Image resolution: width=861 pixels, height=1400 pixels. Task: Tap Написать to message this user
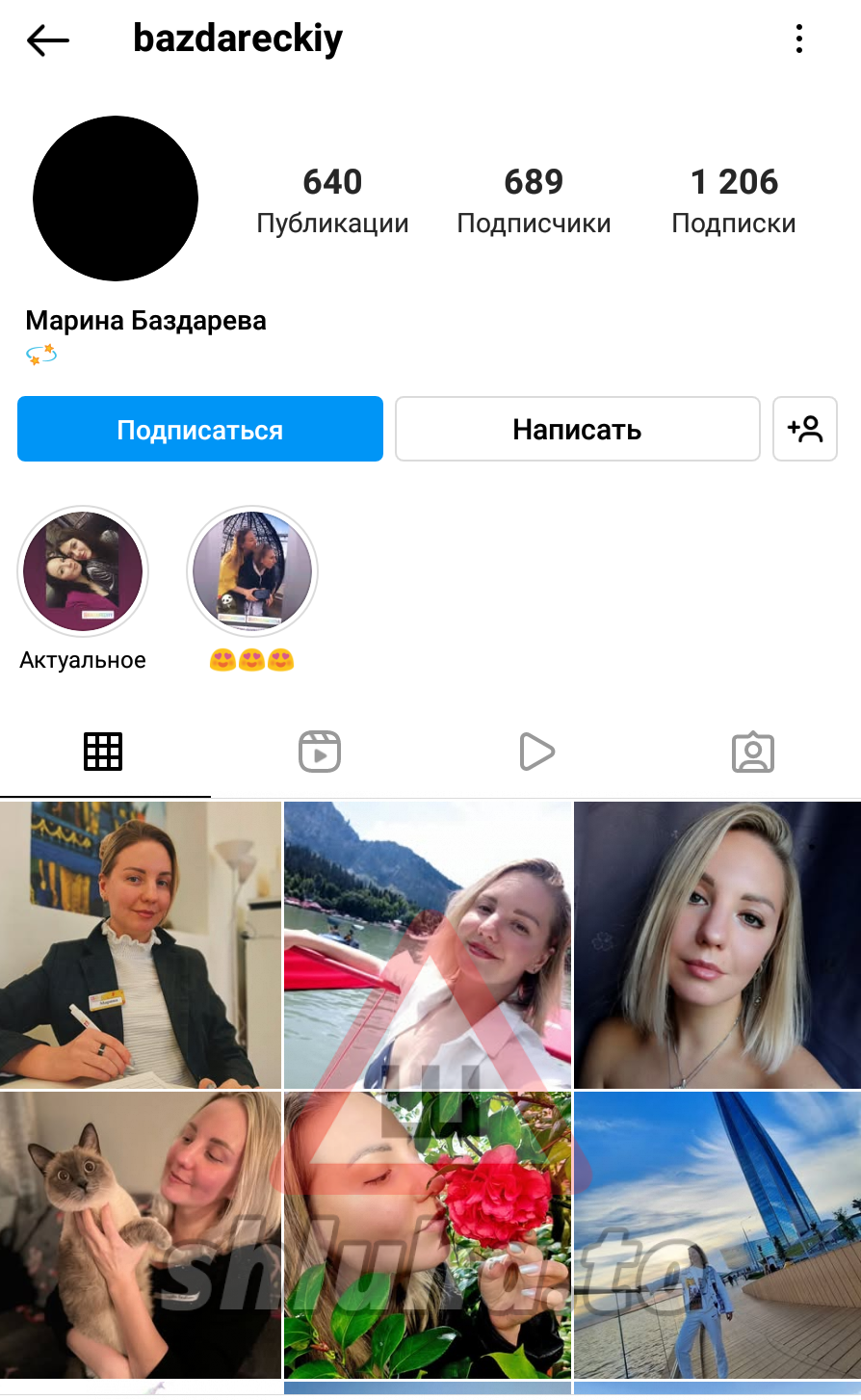577,429
